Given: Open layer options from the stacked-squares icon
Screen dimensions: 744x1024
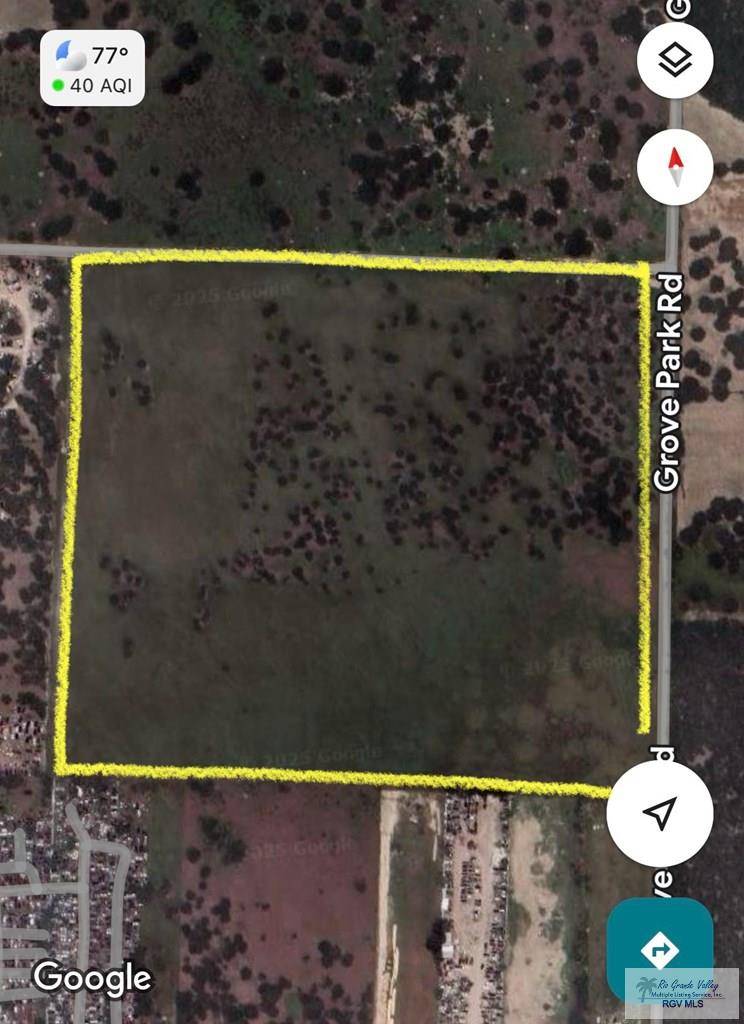Looking at the screenshot, I should pos(674,60).
